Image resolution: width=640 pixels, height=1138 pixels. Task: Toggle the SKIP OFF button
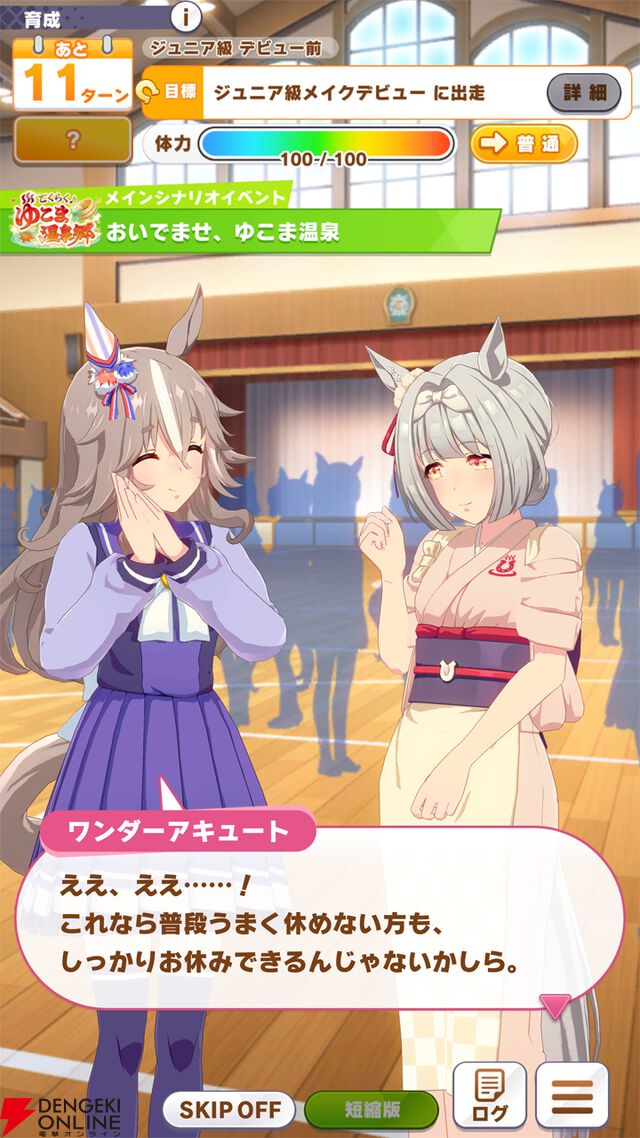point(229,1109)
